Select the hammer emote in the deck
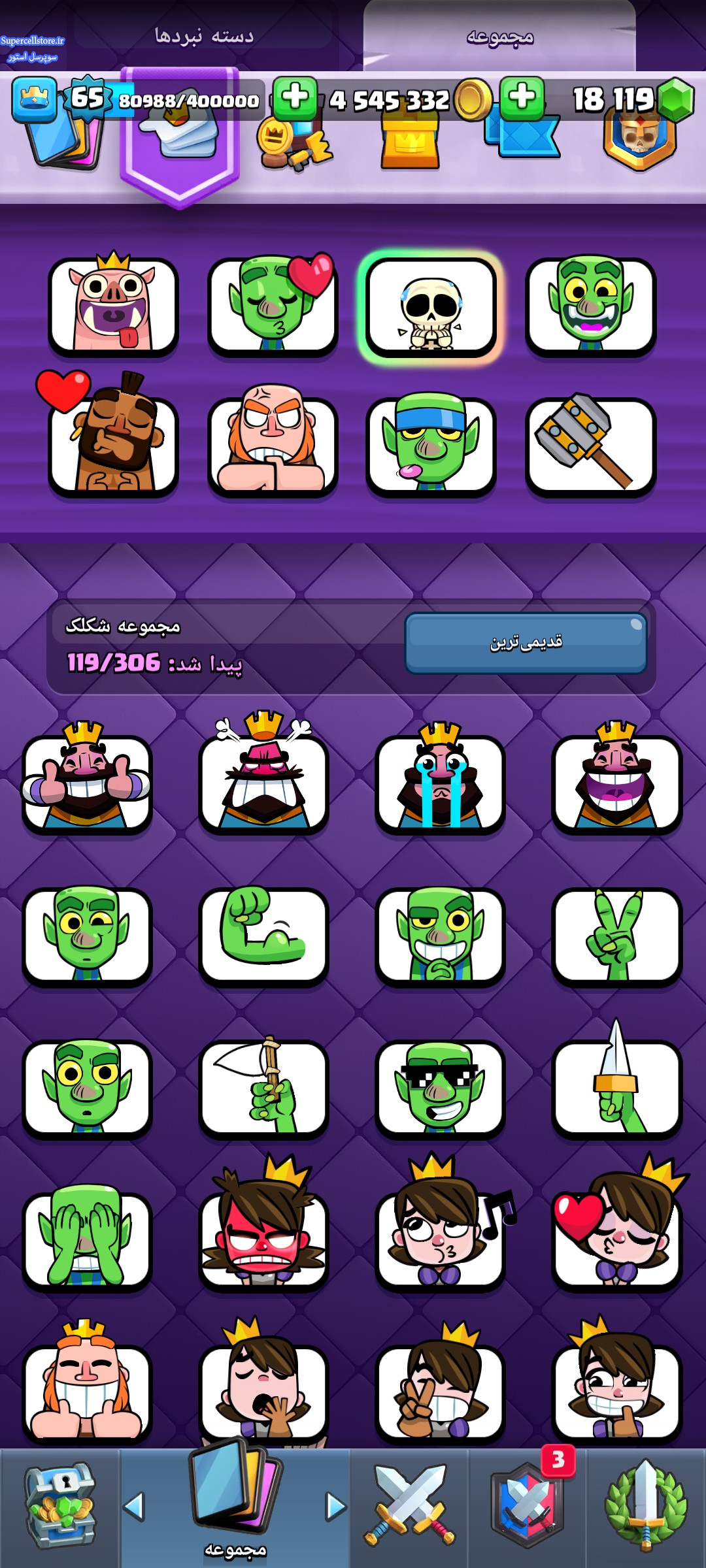 click(x=590, y=444)
